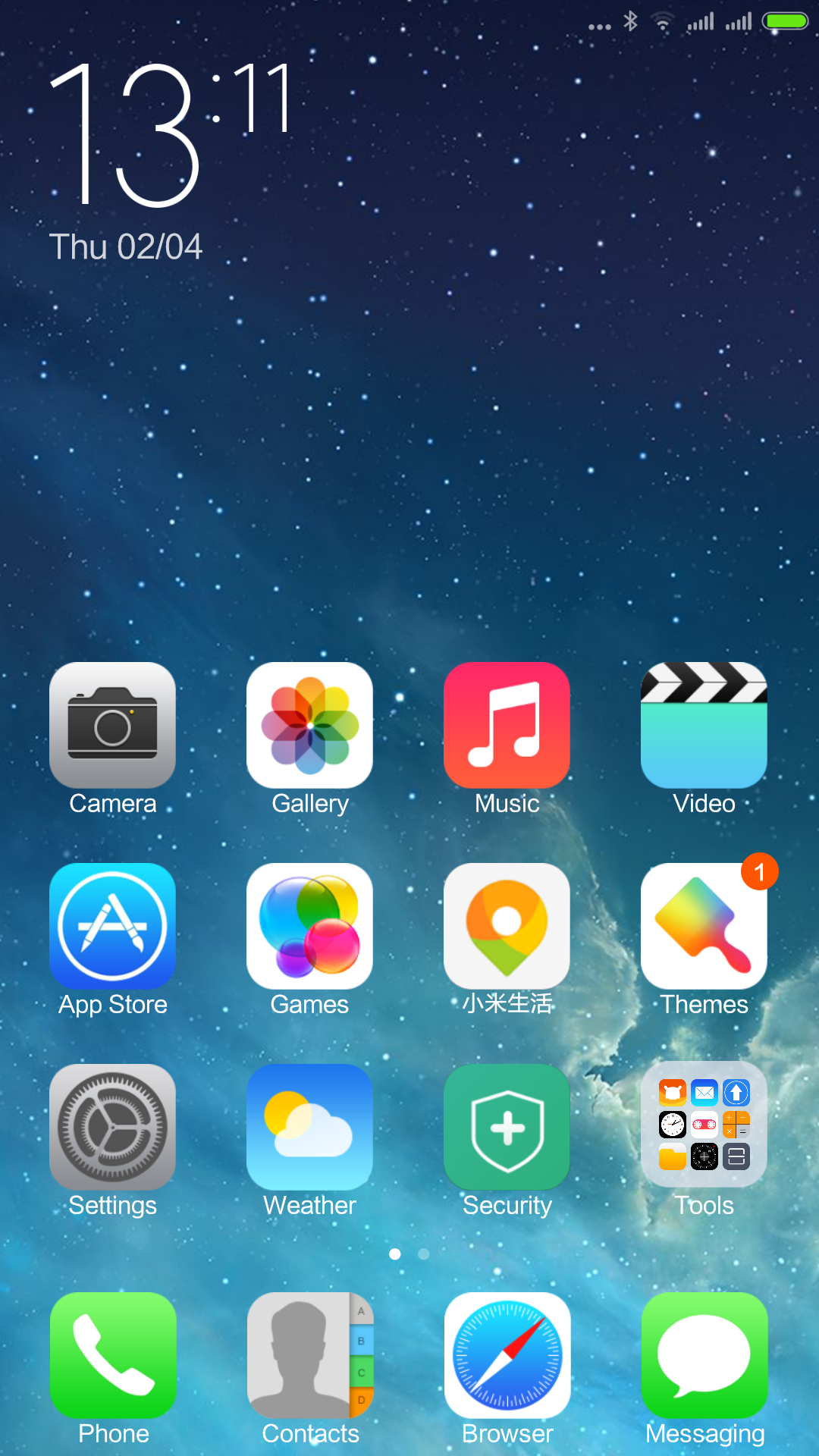Open the App Store
This screenshot has height=1456, width=819.
(112, 926)
